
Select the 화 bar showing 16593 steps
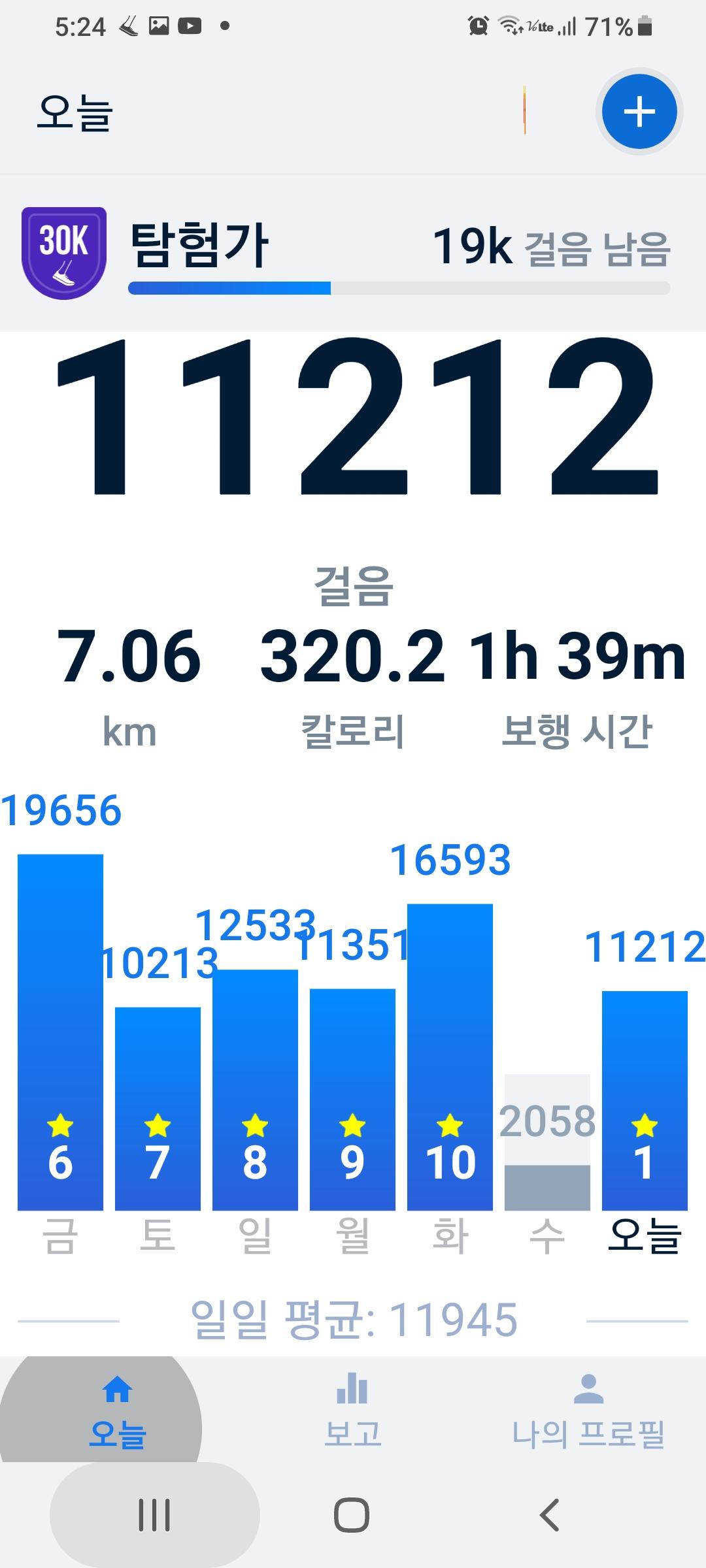450,1057
